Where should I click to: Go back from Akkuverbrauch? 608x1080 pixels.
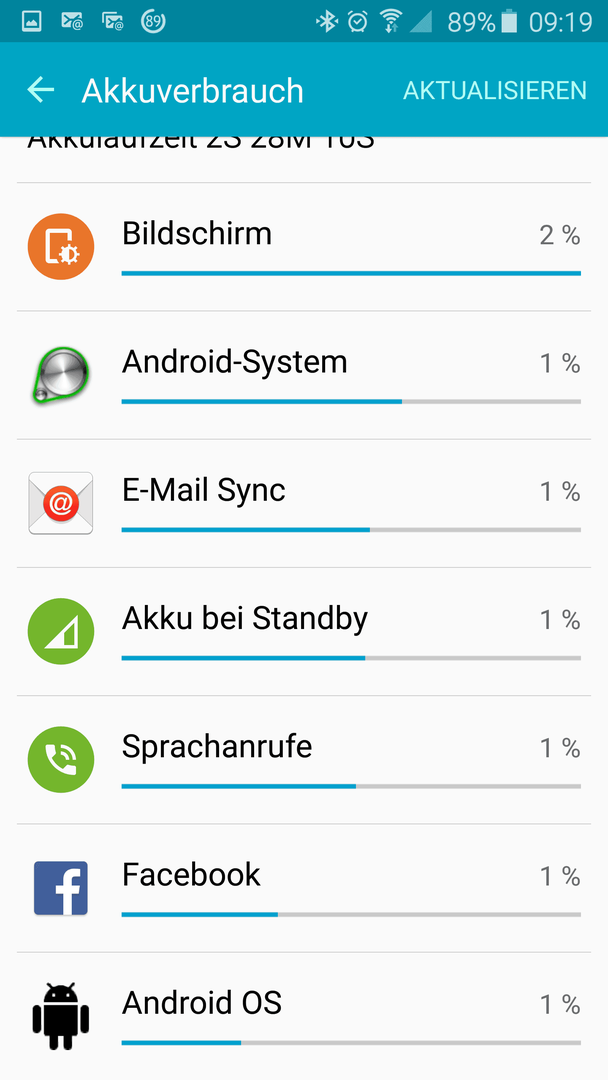tap(41, 90)
